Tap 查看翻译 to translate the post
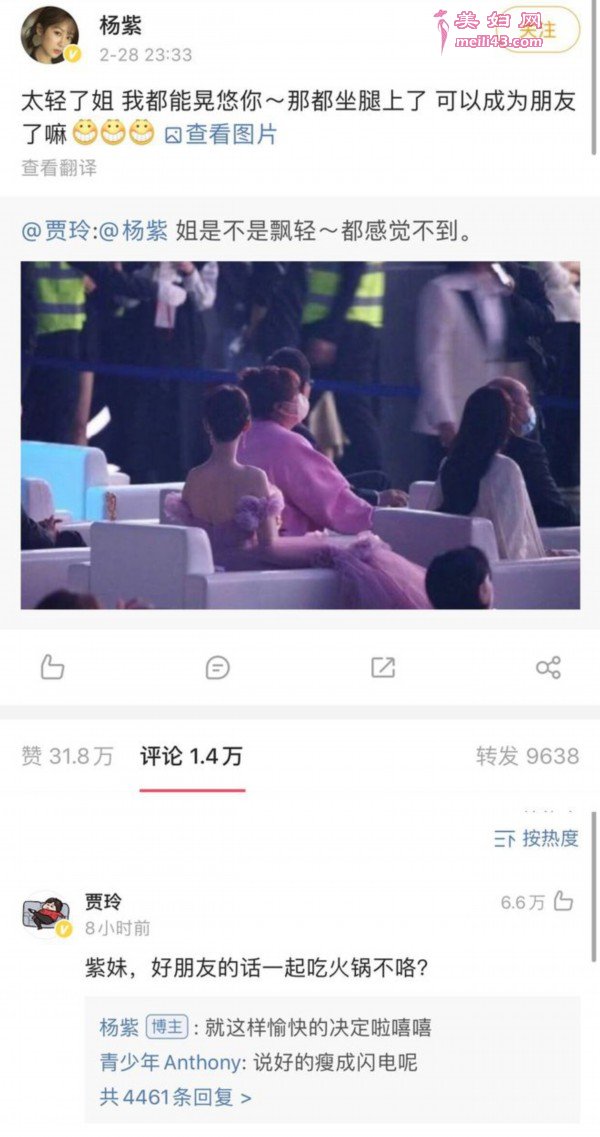The width and height of the screenshot is (600, 1137). pyautogui.click(x=59, y=168)
